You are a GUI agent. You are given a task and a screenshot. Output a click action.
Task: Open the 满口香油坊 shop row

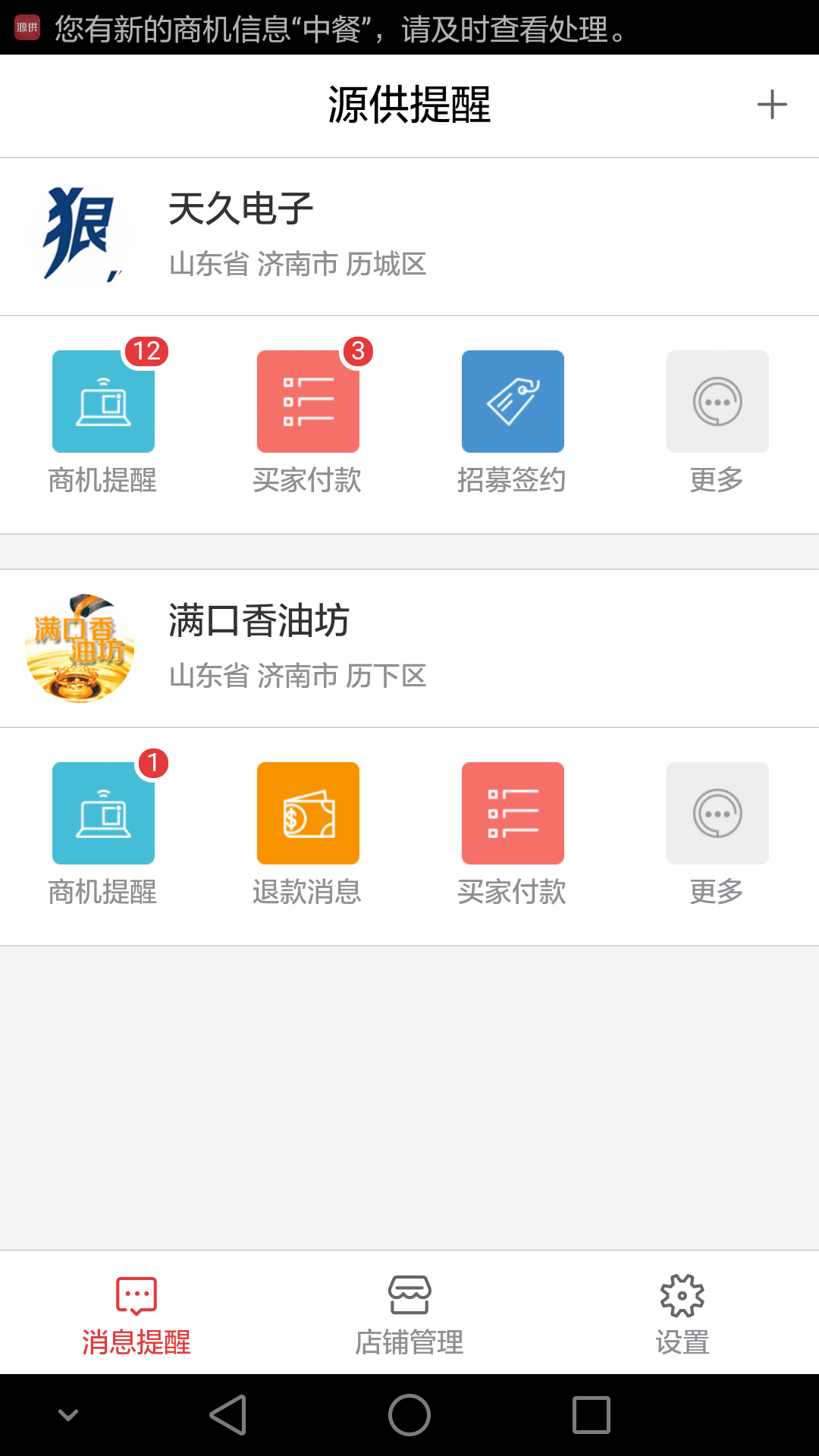[x=409, y=648]
